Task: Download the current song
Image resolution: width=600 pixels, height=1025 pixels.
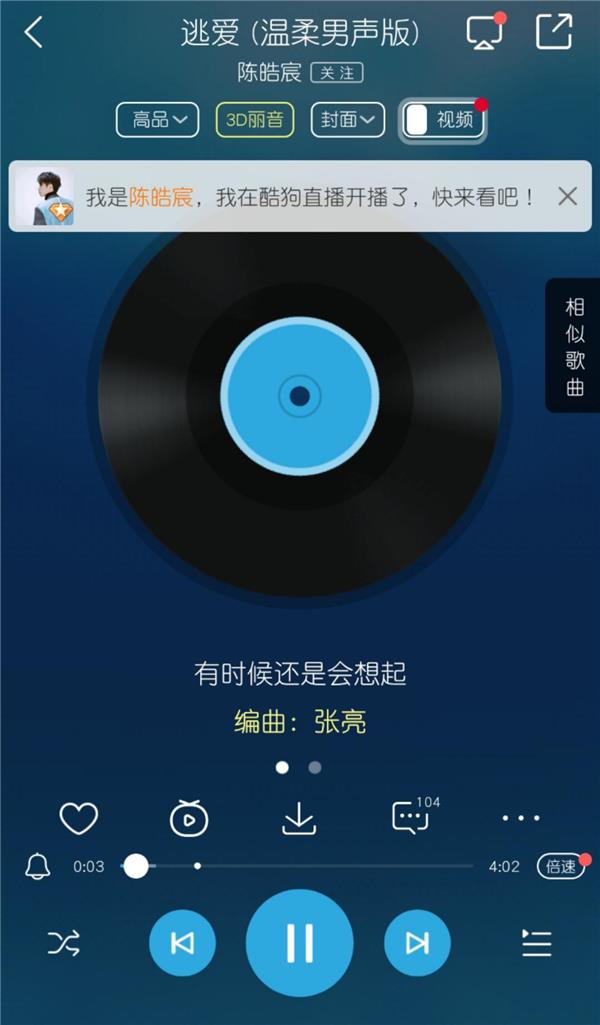Action: pos(299,819)
